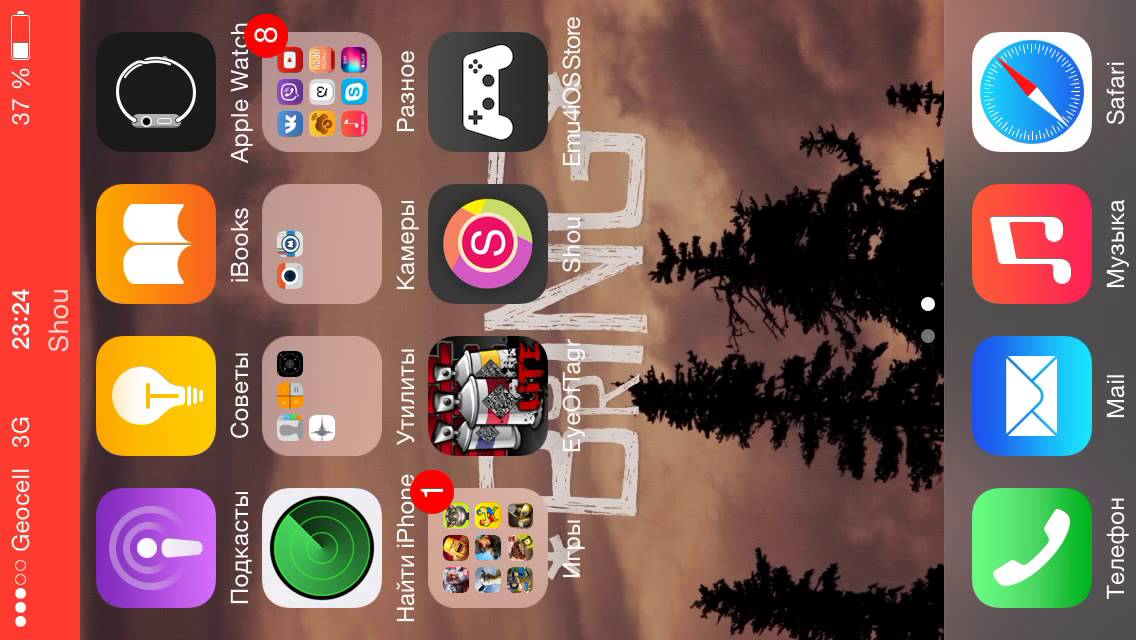Launch Safari from the dock
Screen dimensions: 1136x640
(x=1032, y=92)
